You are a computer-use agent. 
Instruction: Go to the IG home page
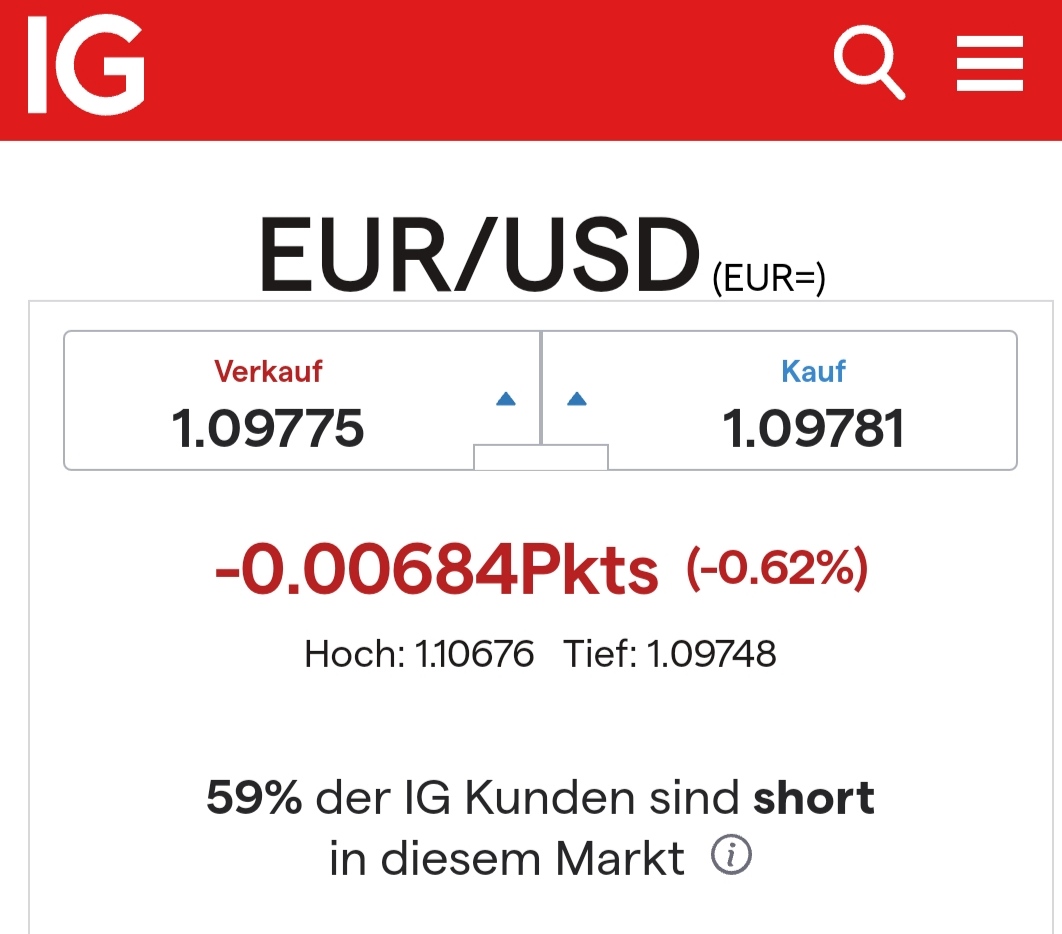[x=87, y=66]
